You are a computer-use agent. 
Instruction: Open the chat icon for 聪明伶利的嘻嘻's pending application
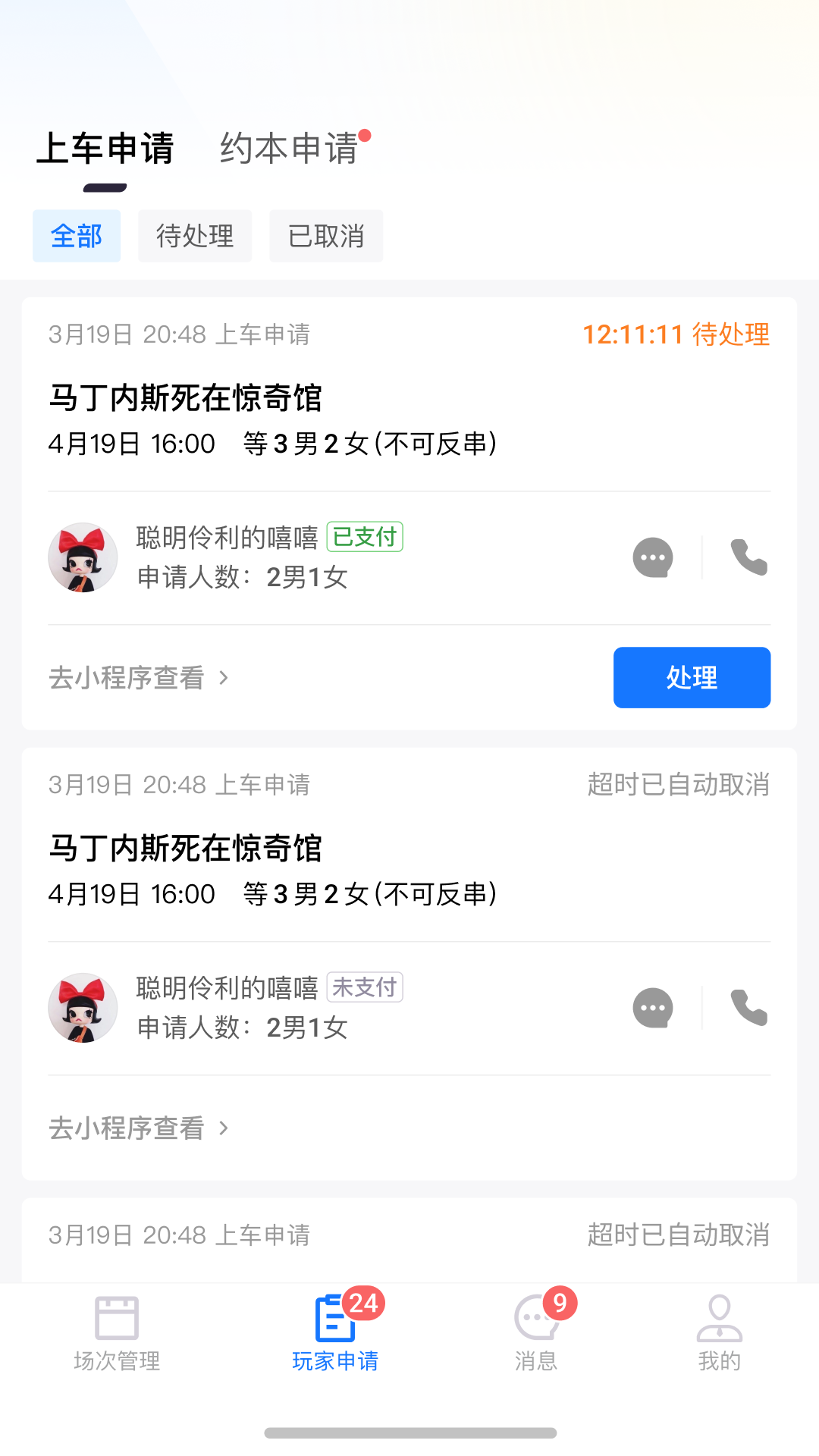[652, 557]
